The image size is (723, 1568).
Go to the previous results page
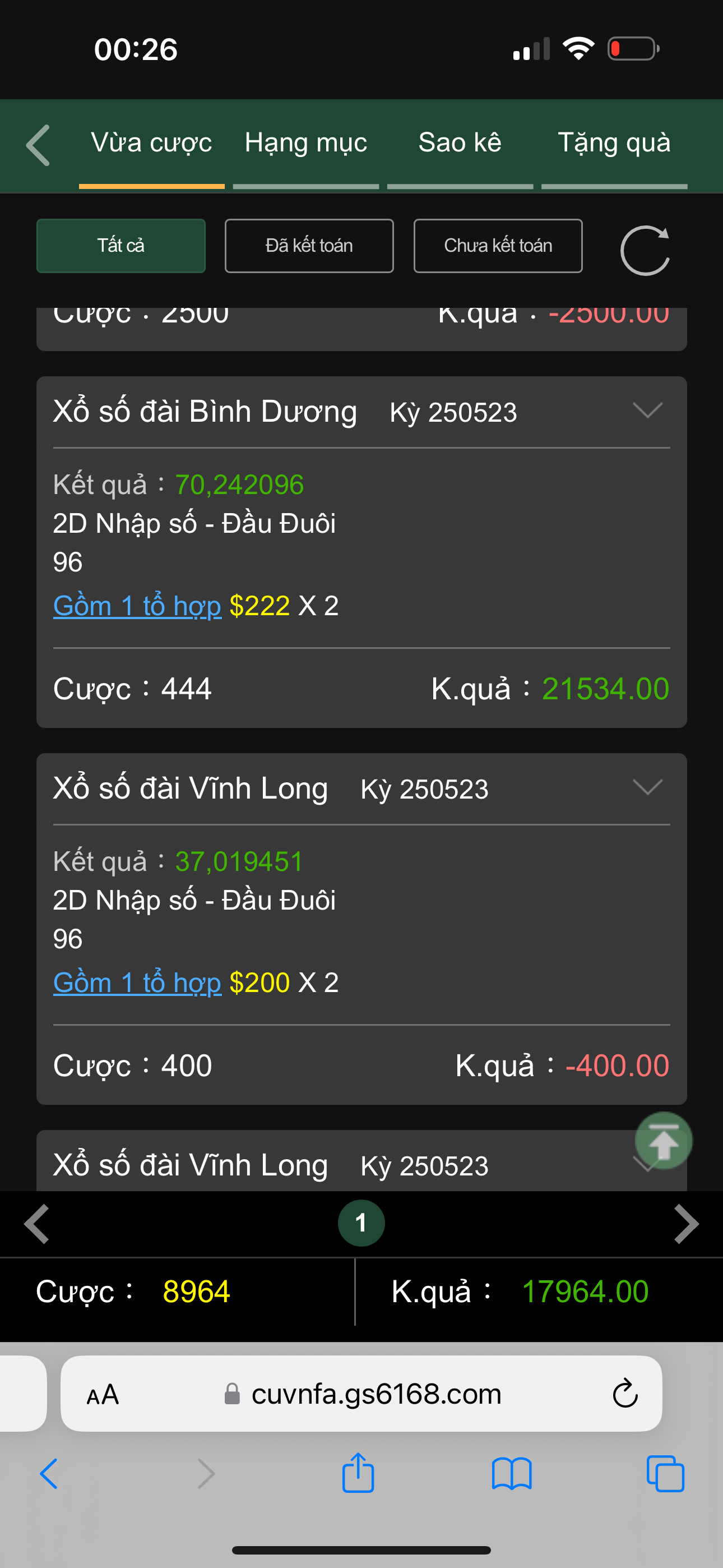pos(36,1224)
